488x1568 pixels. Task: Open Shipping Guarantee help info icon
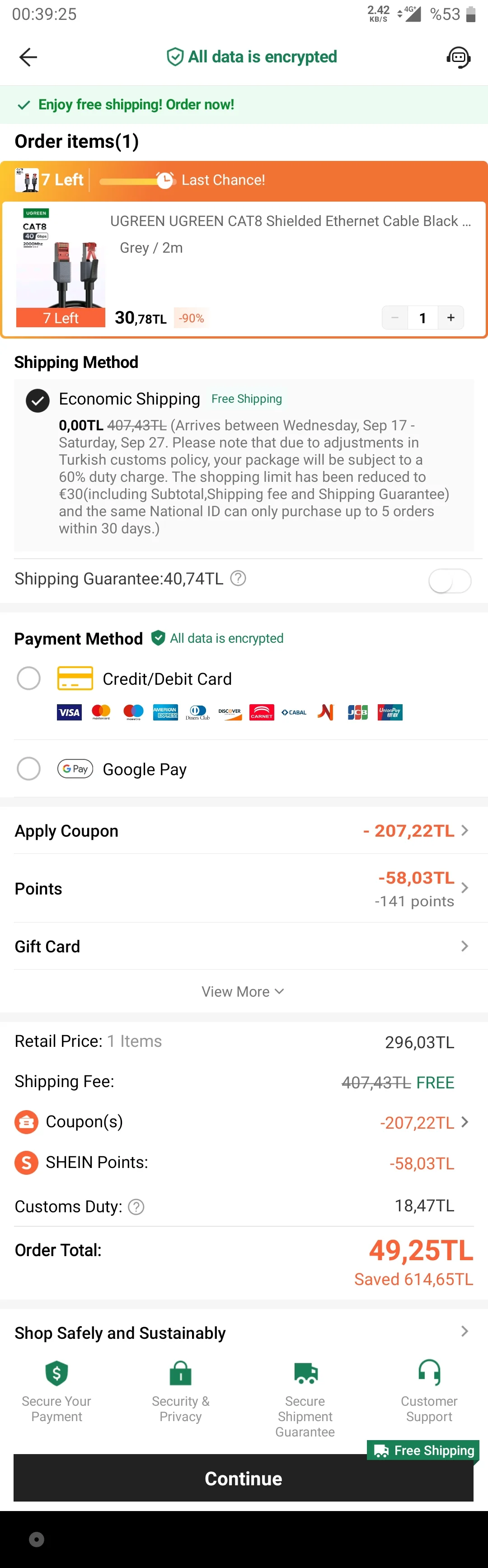(239, 578)
